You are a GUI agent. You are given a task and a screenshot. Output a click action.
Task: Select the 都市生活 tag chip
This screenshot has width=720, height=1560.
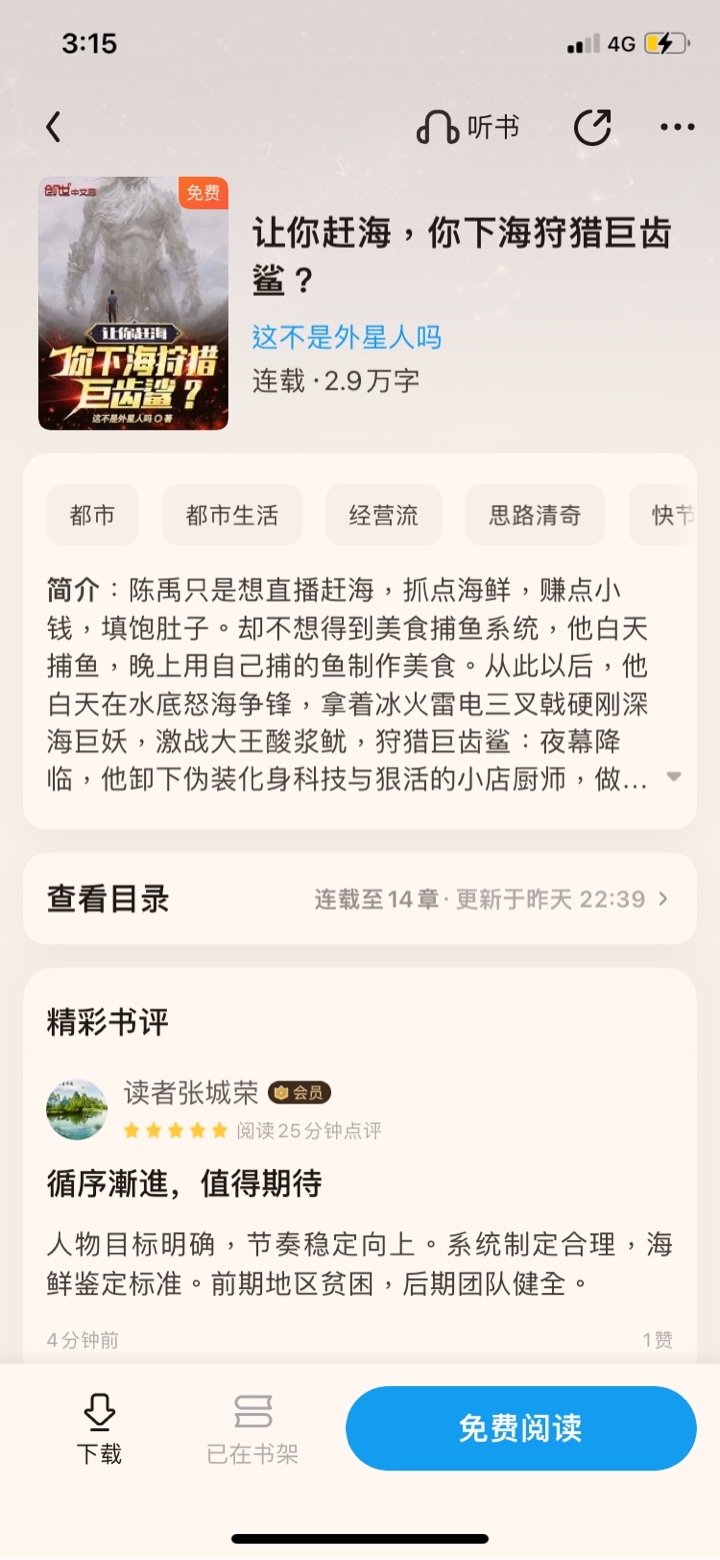232,515
